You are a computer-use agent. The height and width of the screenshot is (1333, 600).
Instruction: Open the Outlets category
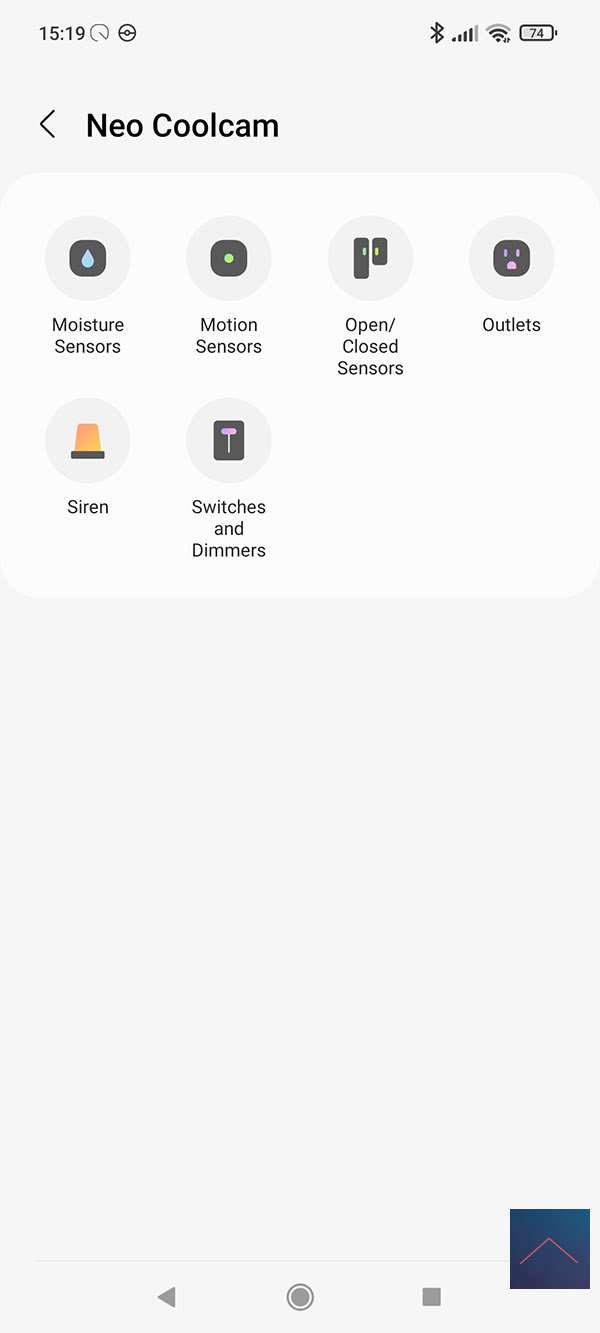(511, 259)
